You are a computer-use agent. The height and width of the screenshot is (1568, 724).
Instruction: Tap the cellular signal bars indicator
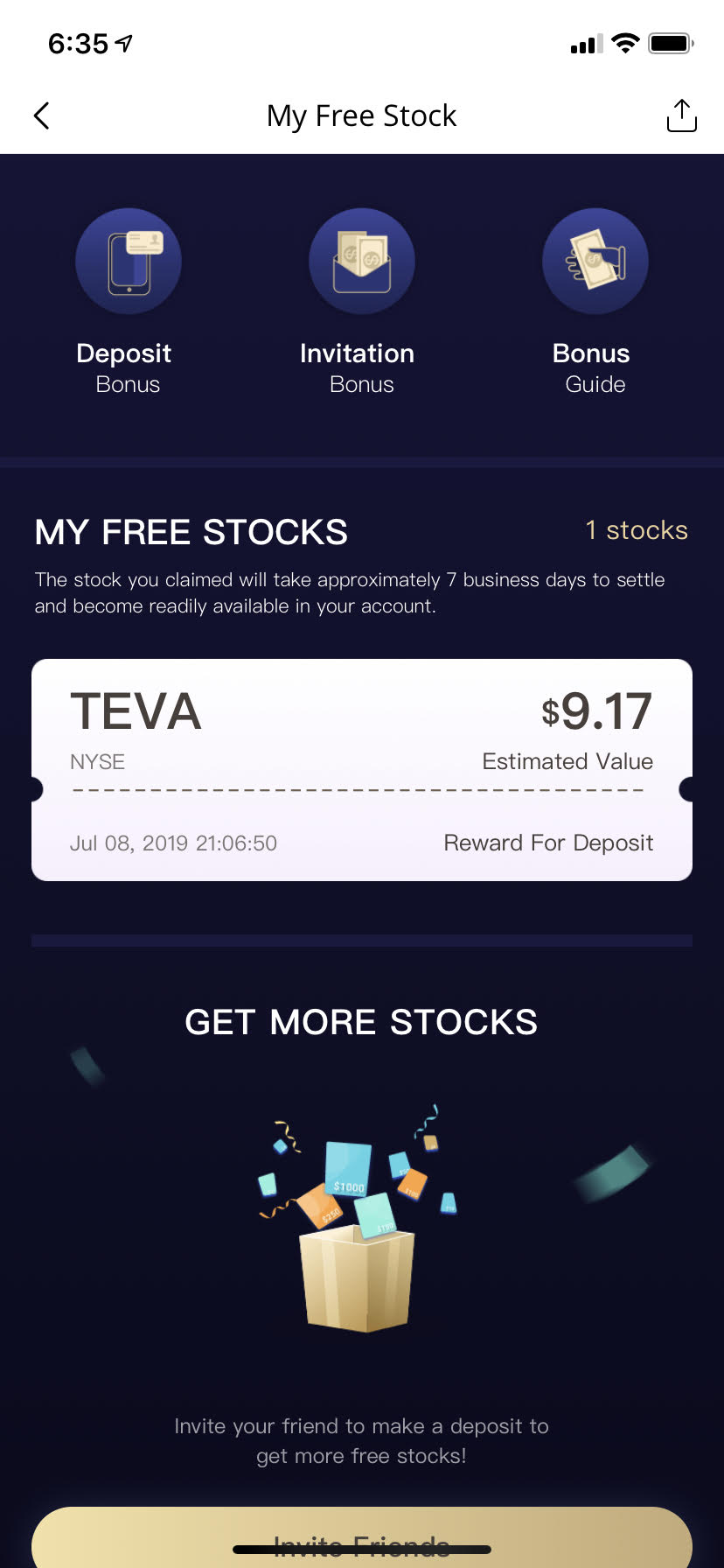pyautogui.click(x=584, y=44)
